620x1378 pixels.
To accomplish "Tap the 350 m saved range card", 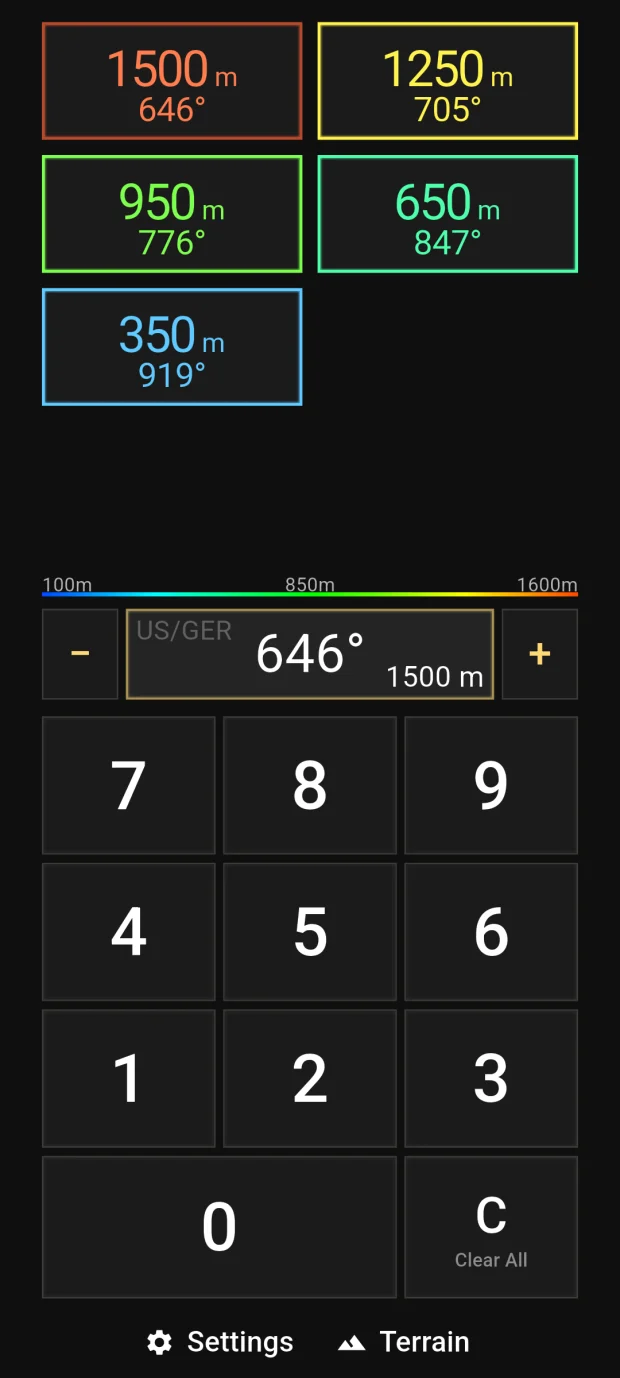I will pos(172,347).
